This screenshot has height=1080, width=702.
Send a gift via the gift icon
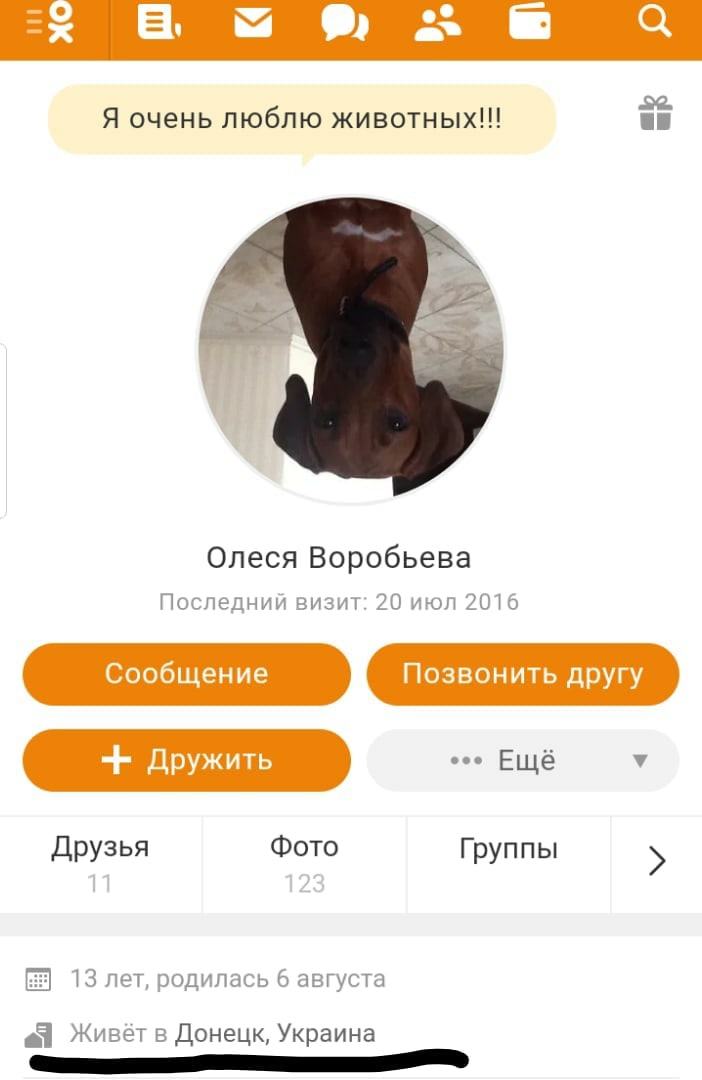(x=656, y=113)
